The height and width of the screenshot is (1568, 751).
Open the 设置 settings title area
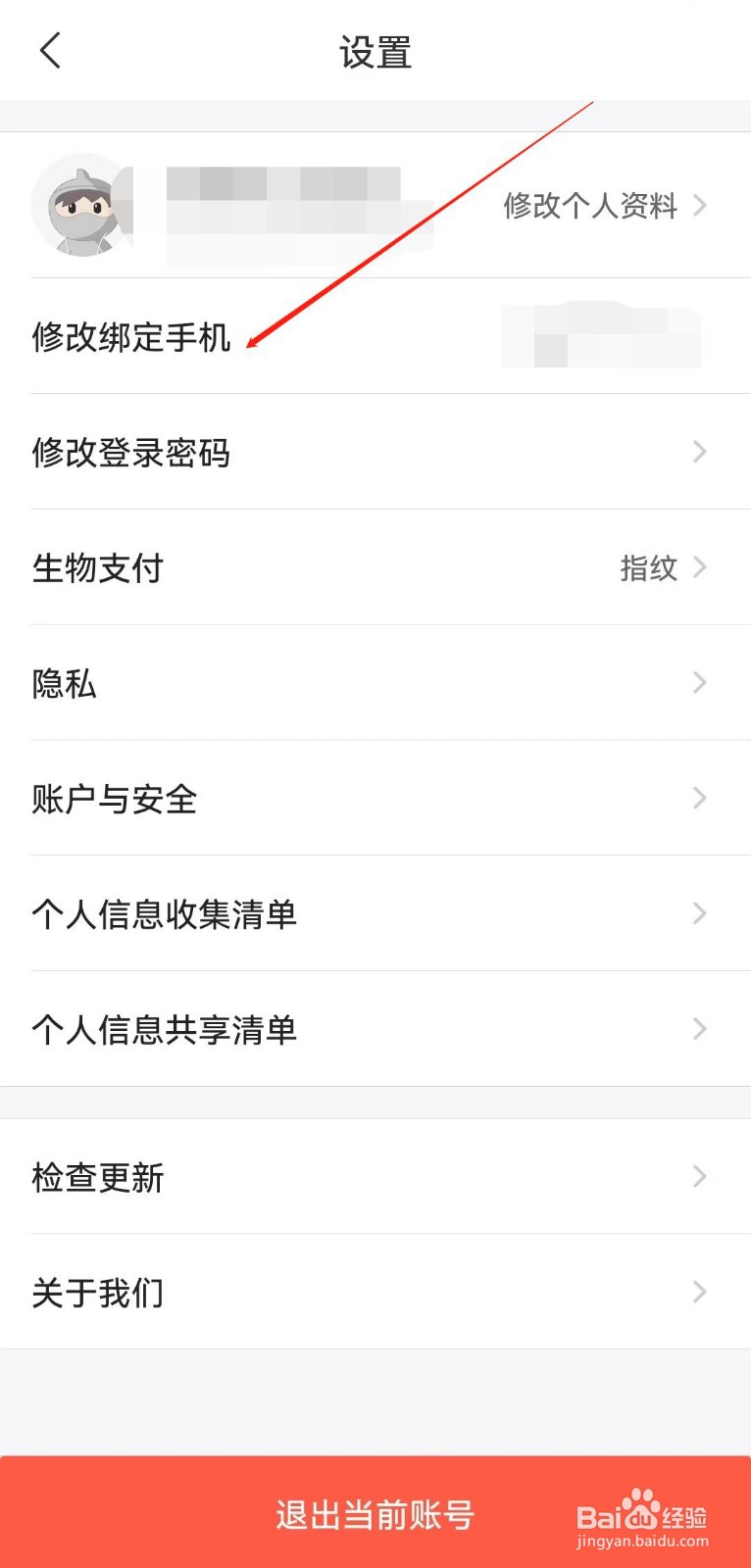pos(375,51)
